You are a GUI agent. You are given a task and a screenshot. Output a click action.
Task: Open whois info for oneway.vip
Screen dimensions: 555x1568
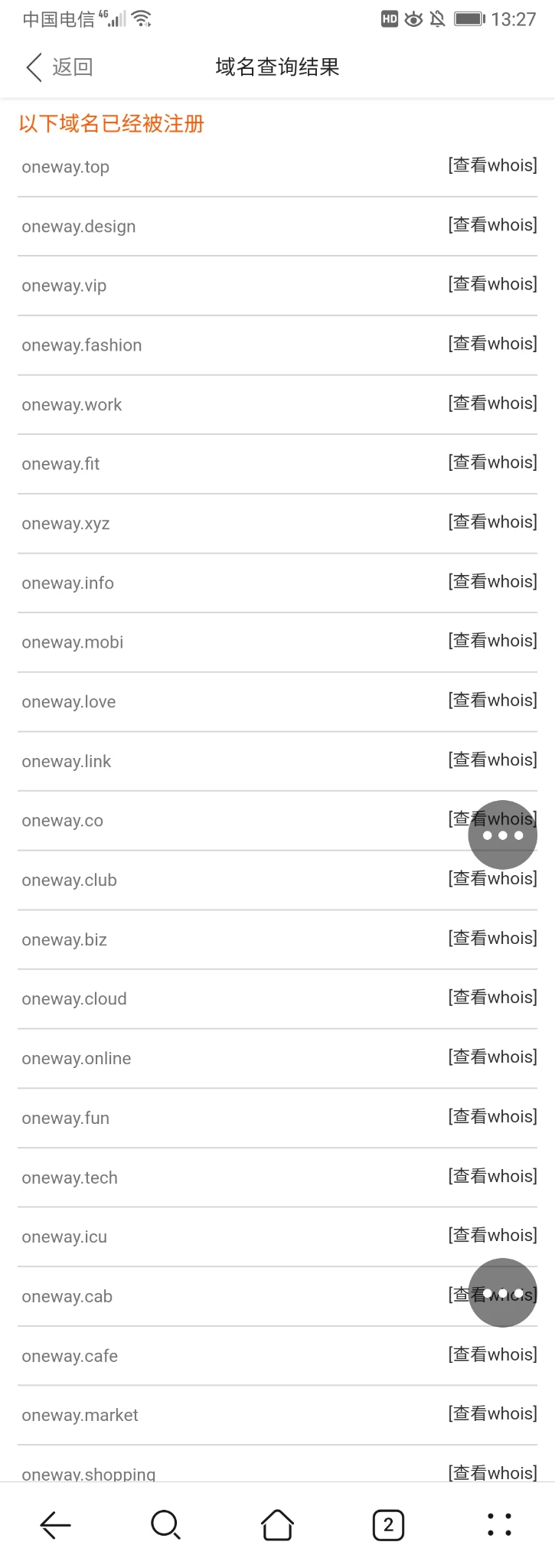(x=492, y=284)
